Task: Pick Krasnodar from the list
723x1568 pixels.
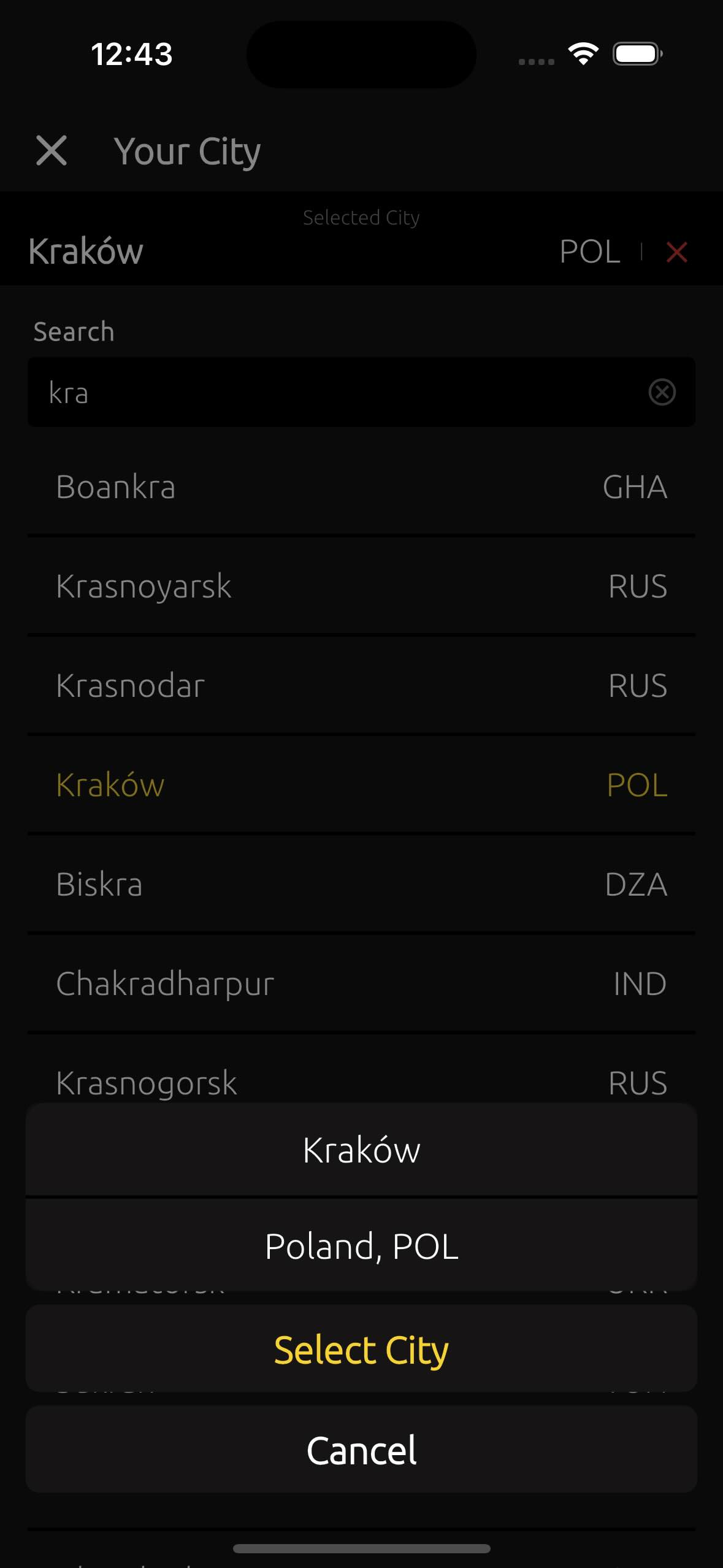Action: (361, 685)
